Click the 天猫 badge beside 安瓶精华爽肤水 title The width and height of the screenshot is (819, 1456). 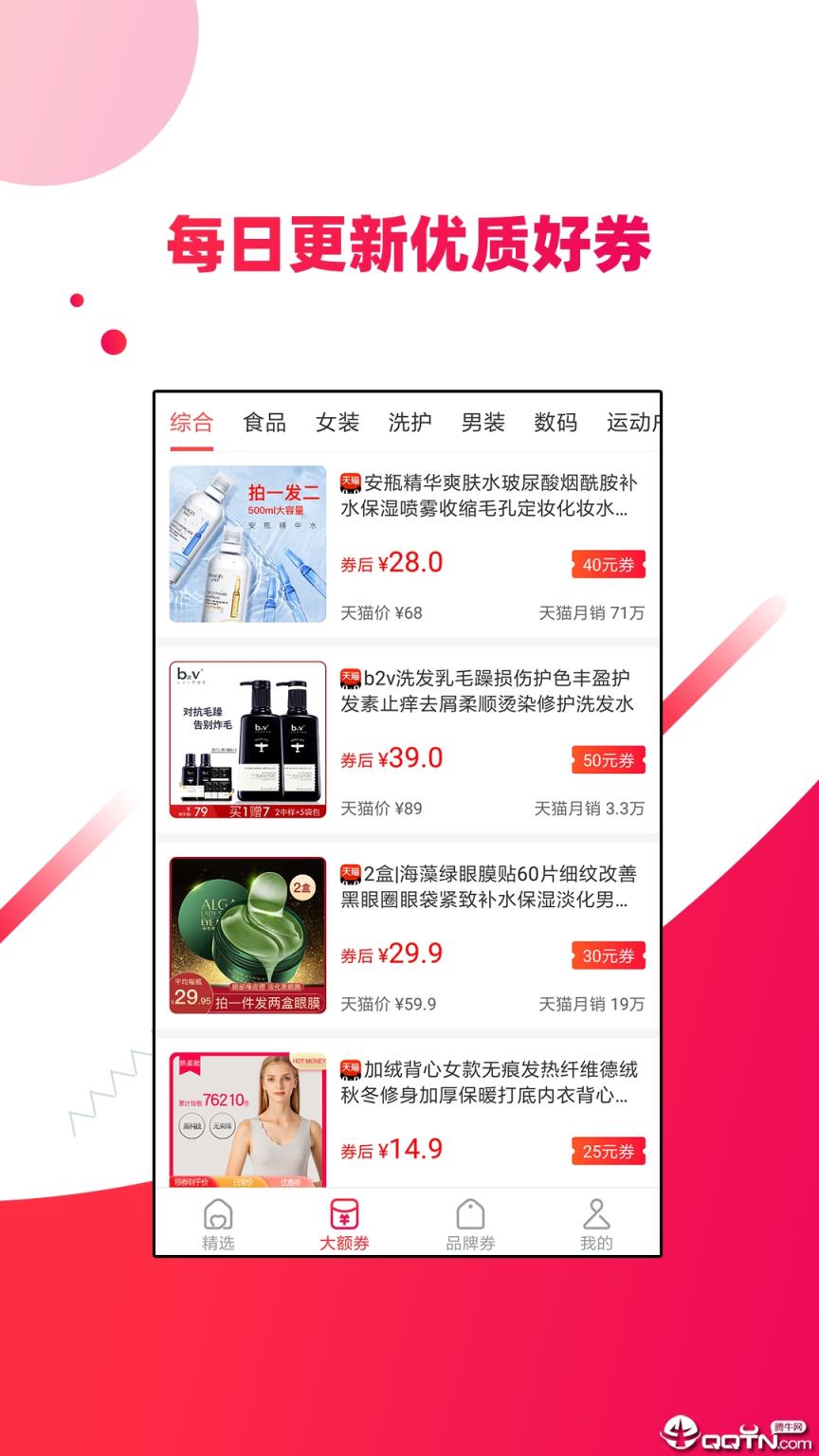click(x=349, y=482)
